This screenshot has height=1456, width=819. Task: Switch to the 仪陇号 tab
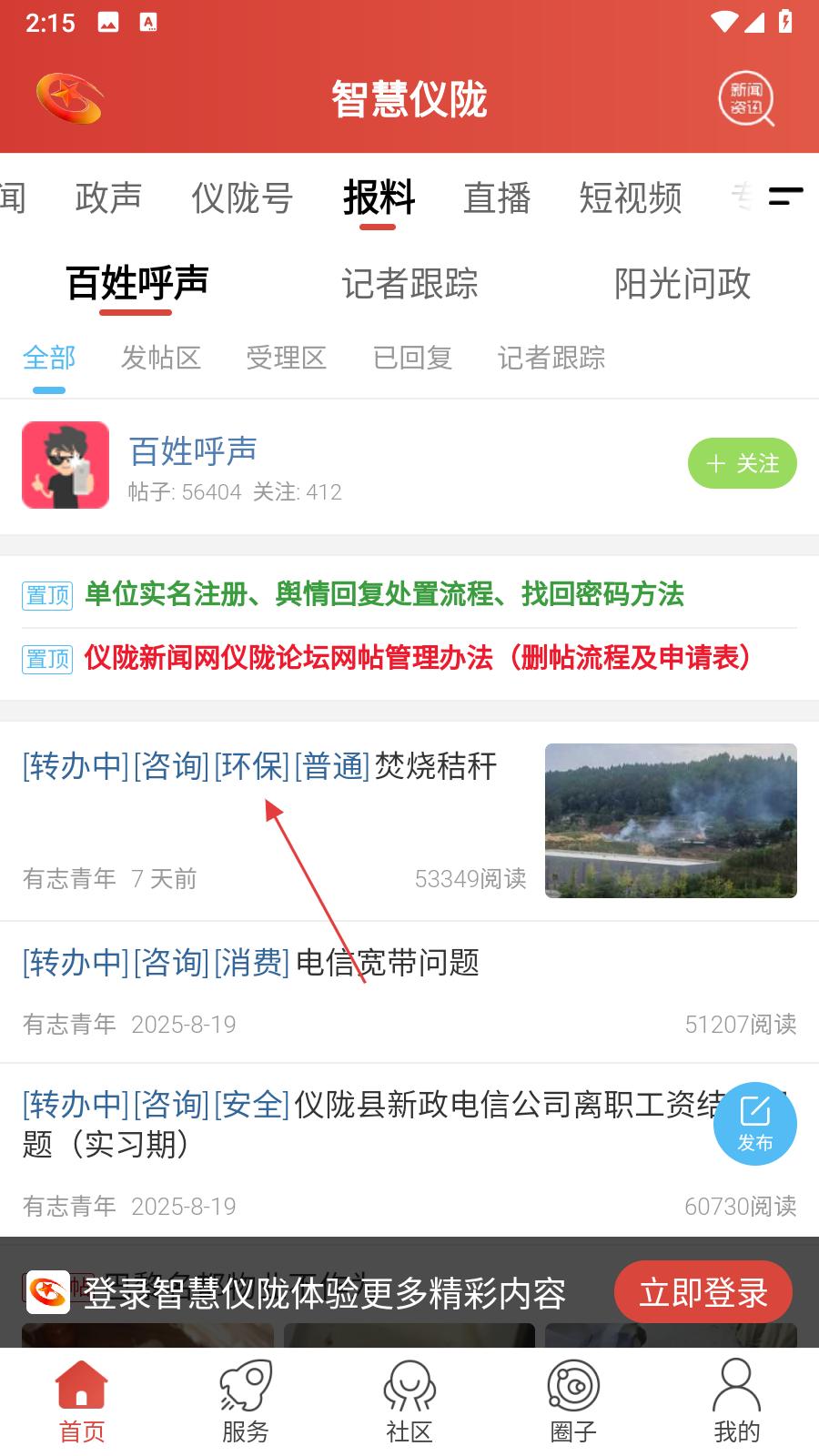point(242,197)
